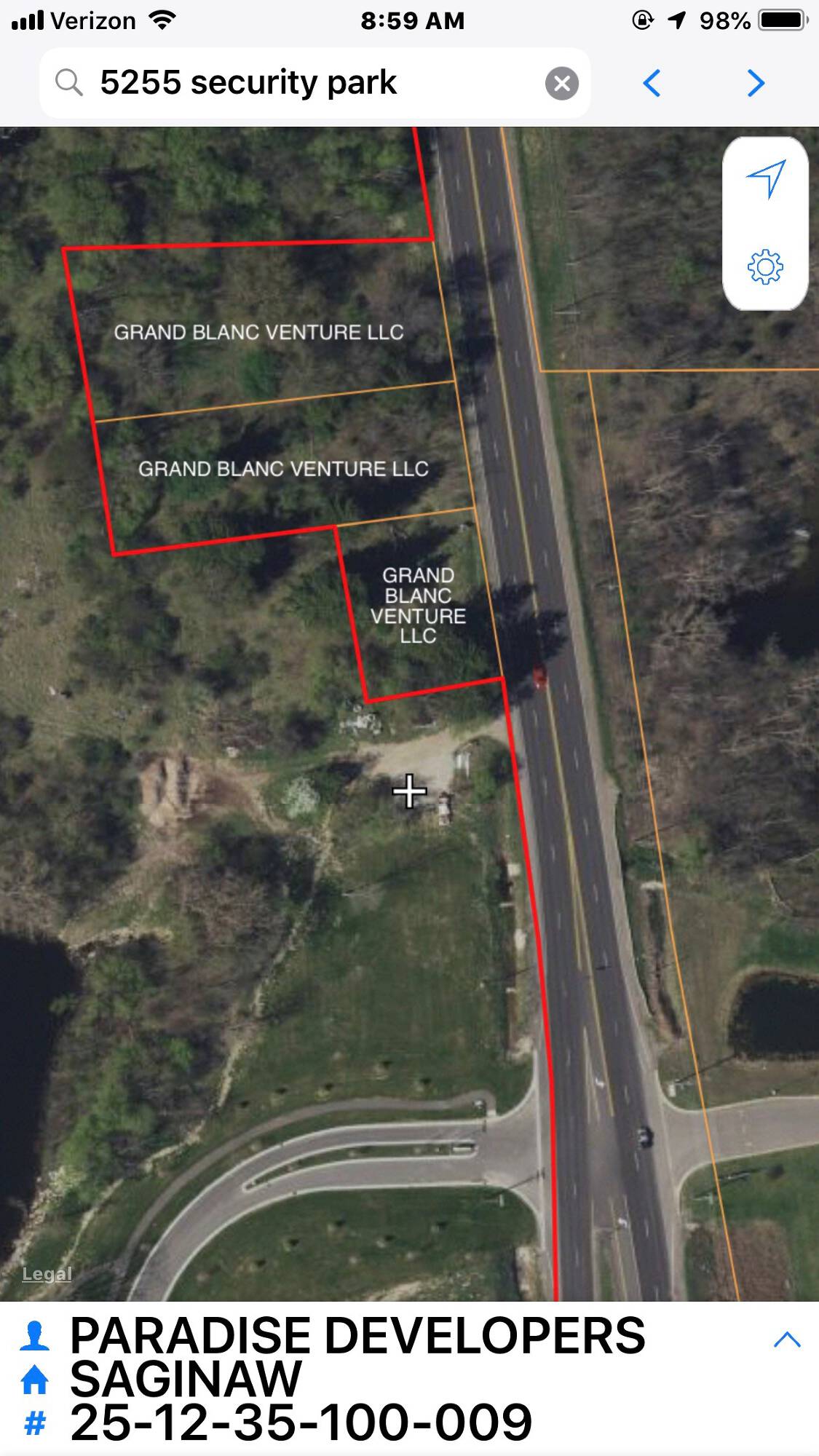819x1456 pixels.
Task: Clear the search text
Action: [x=562, y=84]
